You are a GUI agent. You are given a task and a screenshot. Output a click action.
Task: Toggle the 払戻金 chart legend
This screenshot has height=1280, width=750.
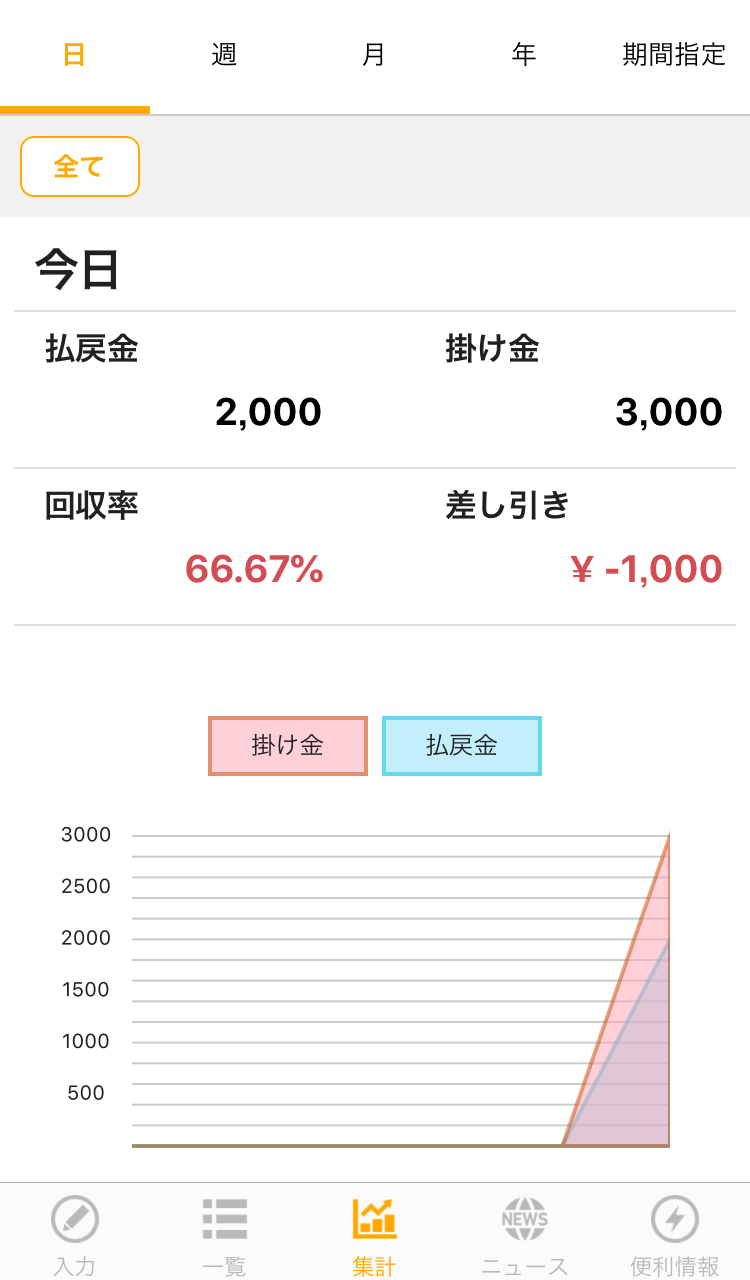tap(462, 746)
